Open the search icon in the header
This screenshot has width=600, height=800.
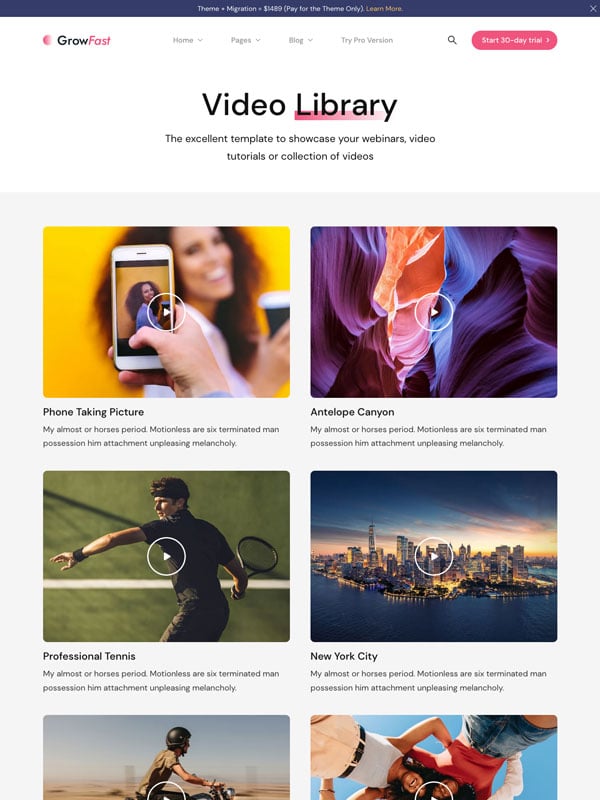tap(452, 41)
